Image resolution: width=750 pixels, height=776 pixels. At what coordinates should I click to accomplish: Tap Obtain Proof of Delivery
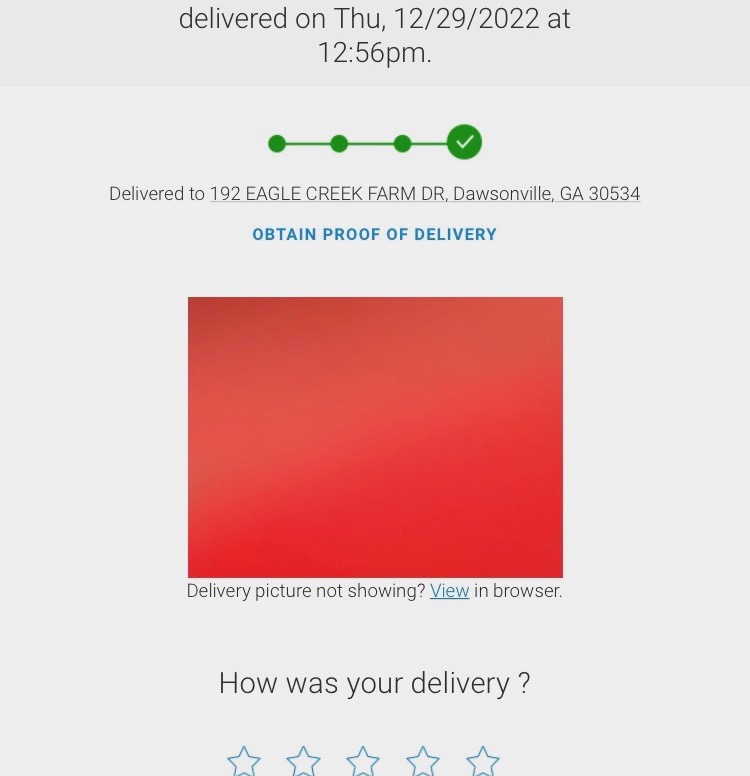(x=374, y=234)
